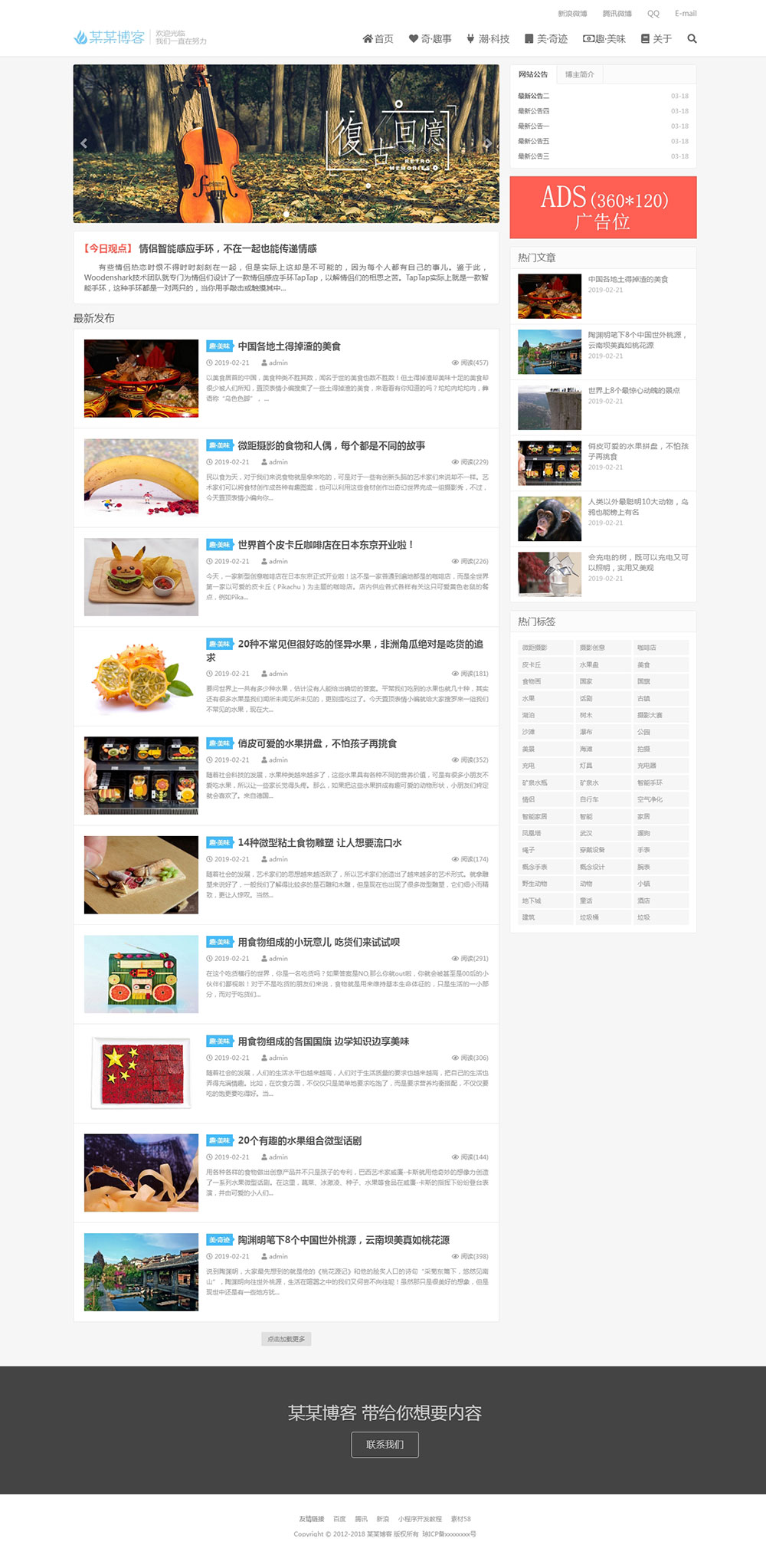Select the 微距摄影 tag

pyautogui.click(x=535, y=648)
